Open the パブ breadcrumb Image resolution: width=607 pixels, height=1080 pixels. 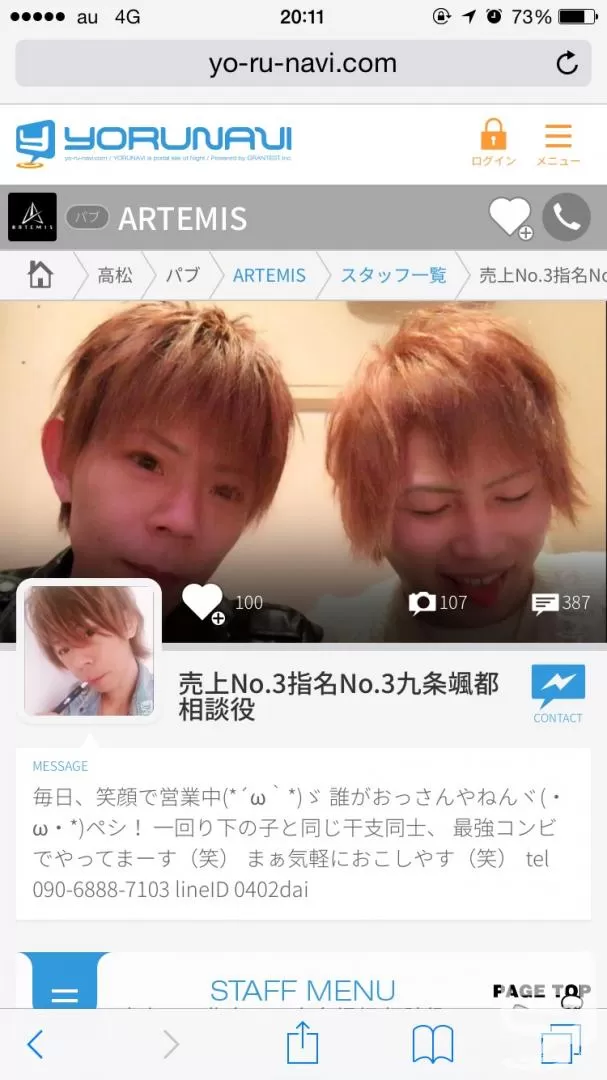[x=183, y=276]
